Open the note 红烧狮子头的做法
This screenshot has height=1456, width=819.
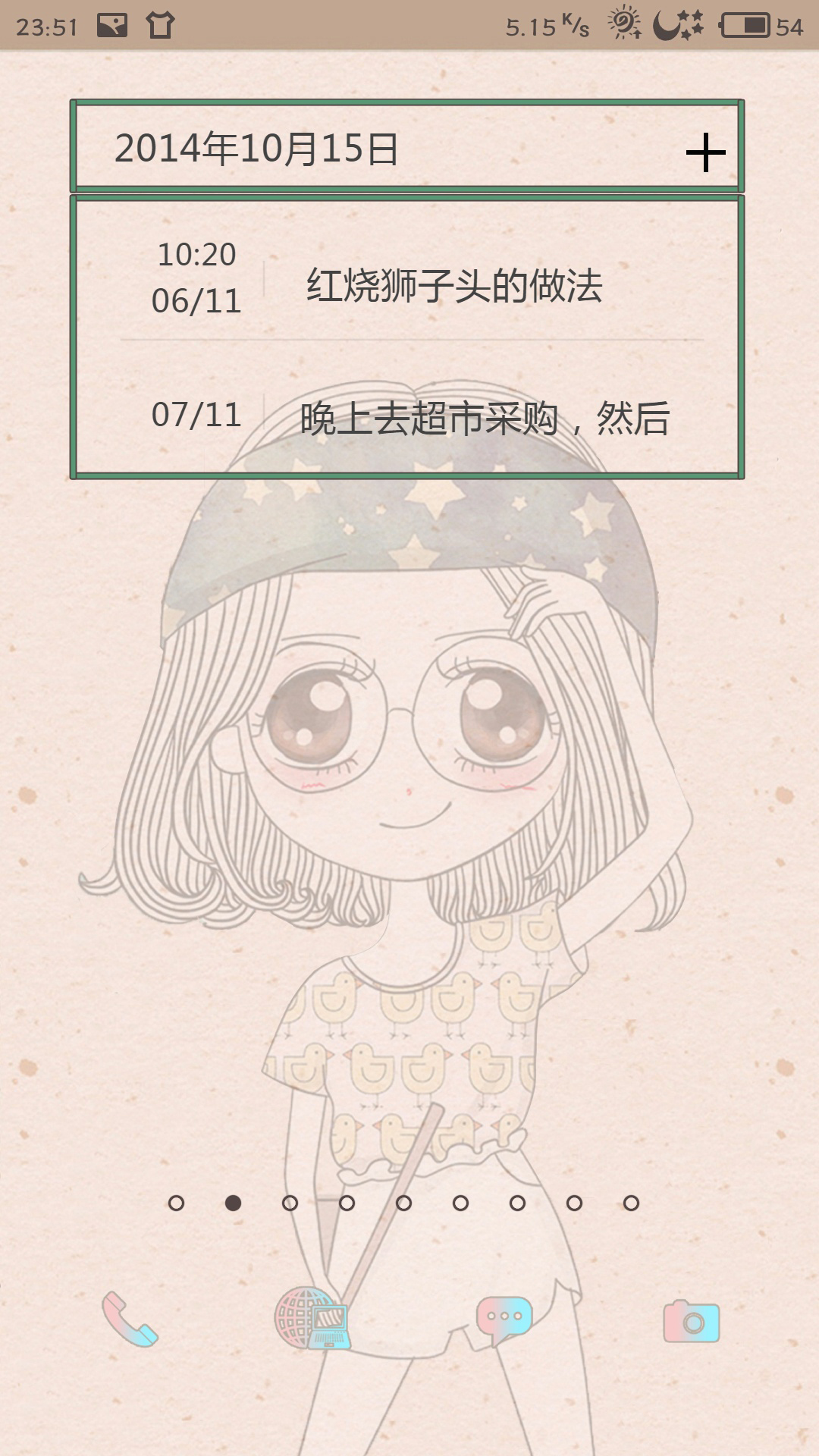pos(453,286)
